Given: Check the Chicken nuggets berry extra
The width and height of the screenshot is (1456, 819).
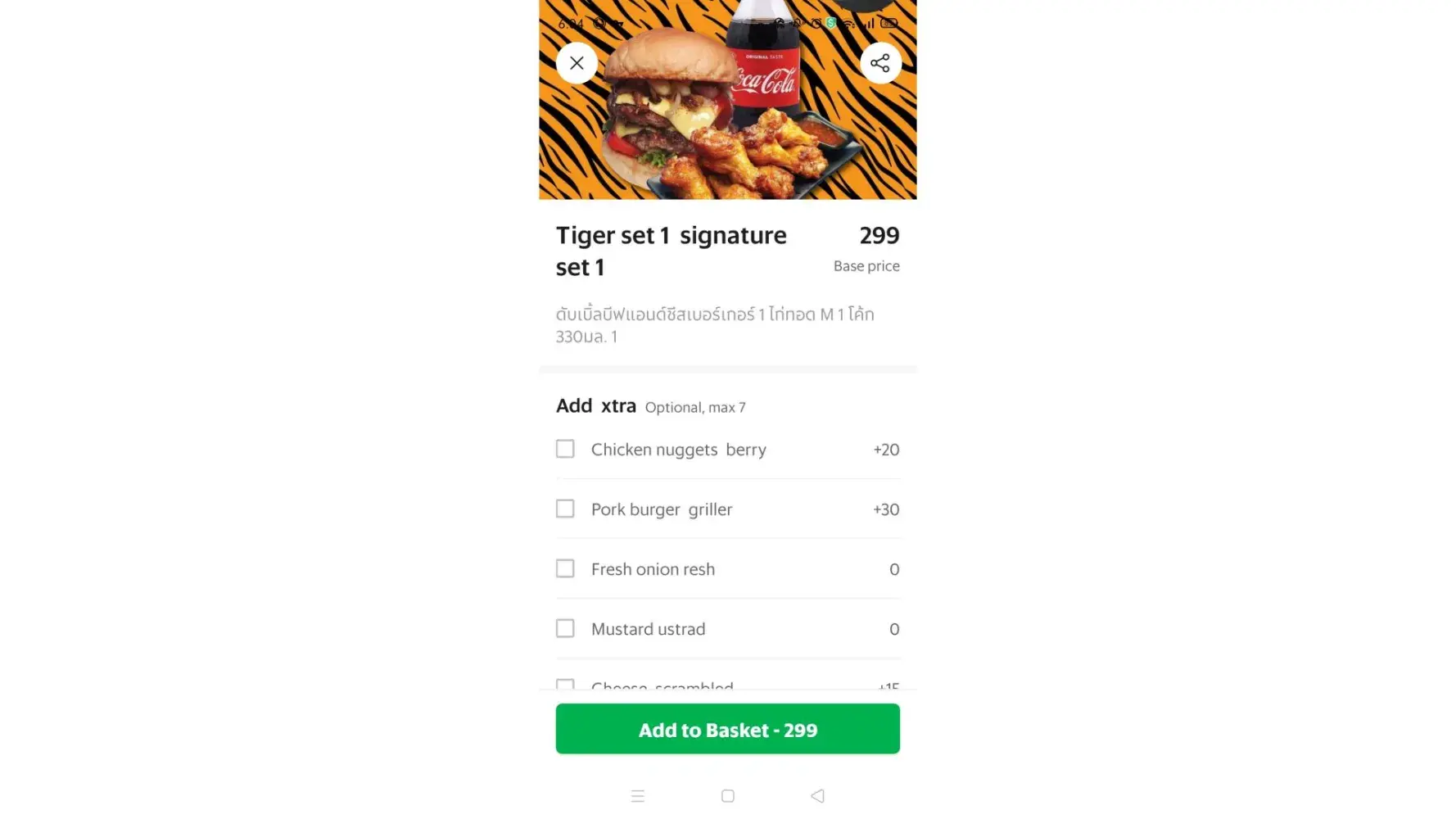Looking at the screenshot, I should (x=565, y=449).
